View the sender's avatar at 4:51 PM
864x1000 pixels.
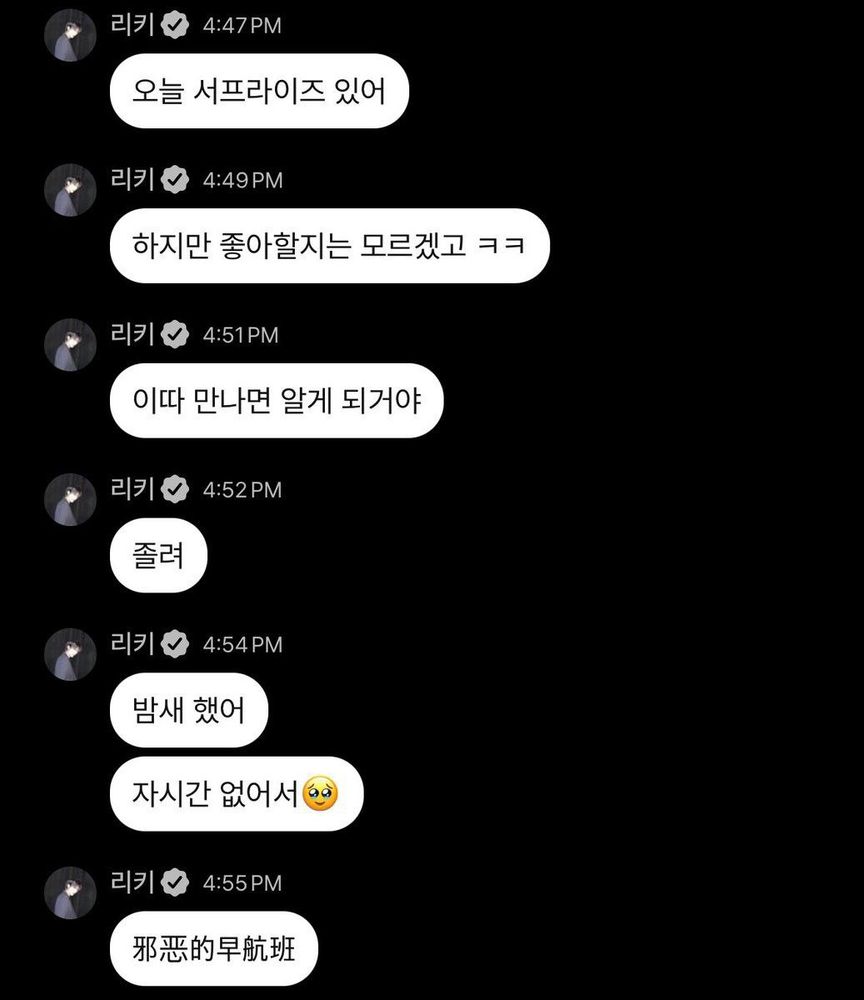[70, 345]
